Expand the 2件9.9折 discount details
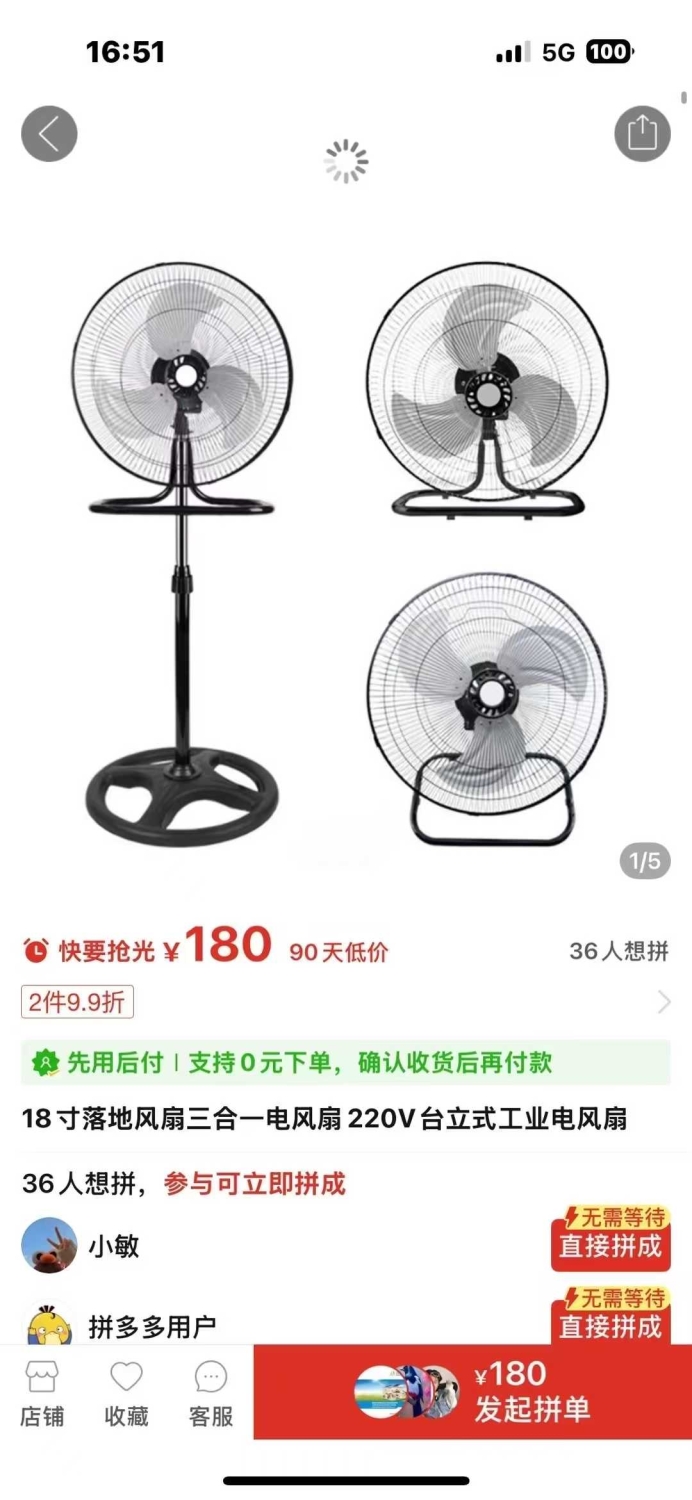The width and height of the screenshot is (692, 1500). [x=346, y=1002]
